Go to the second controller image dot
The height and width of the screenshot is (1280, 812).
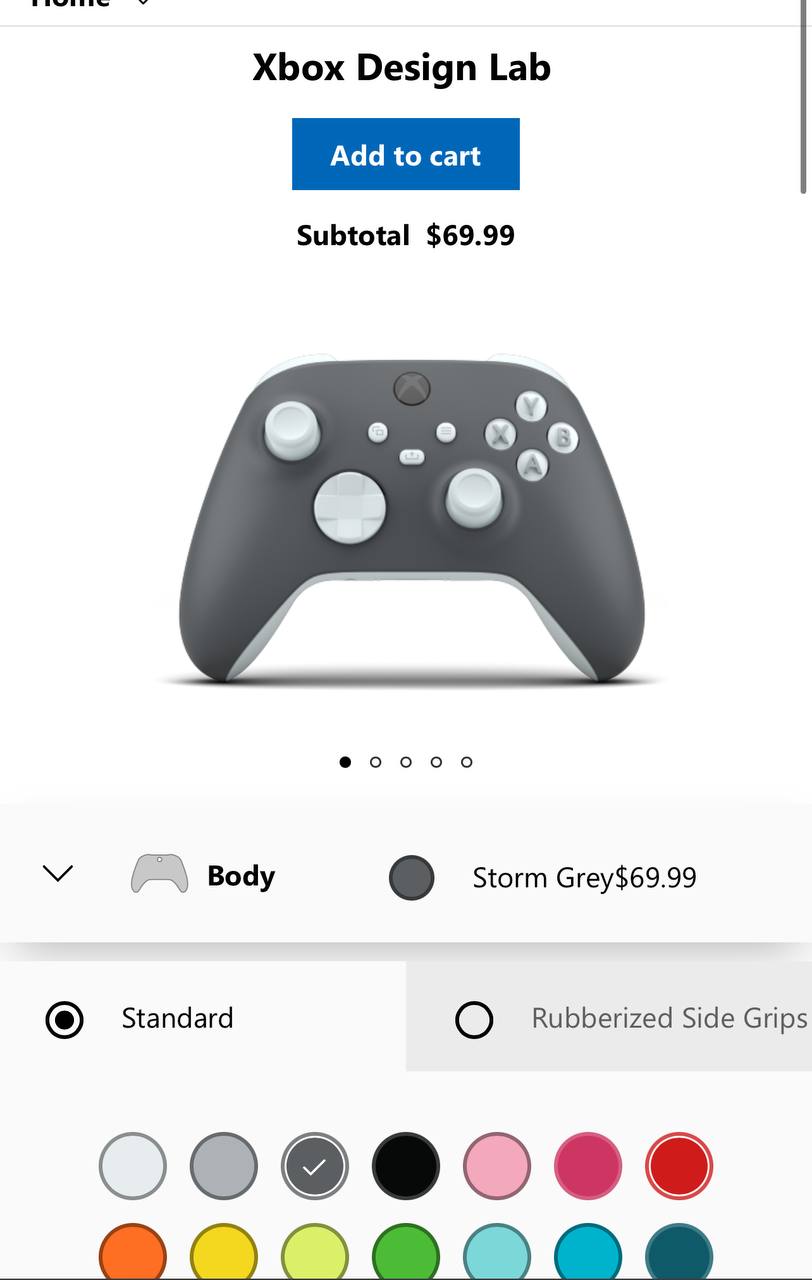pyautogui.click(x=376, y=762)
